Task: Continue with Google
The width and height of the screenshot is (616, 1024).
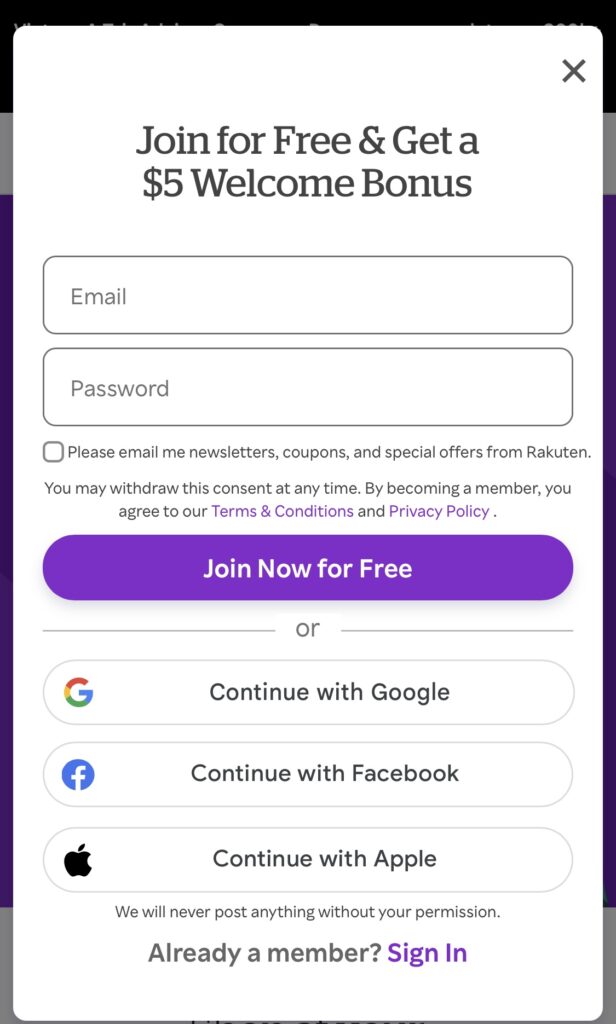Action: (x=308, y=692)
